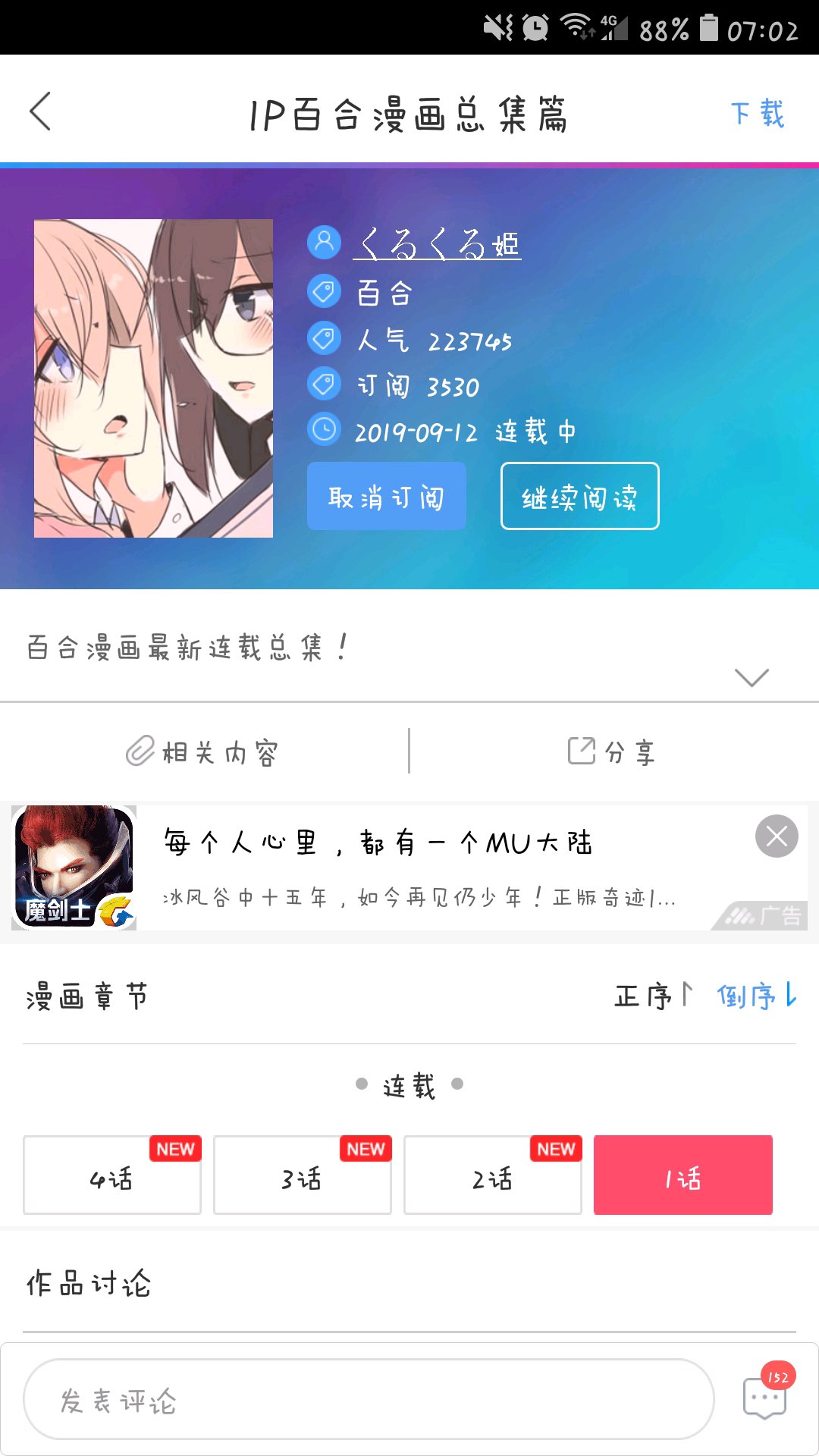Screen dimensions: 819x1456
Task: View the 152 comments icon
Action: point(766,1394)
